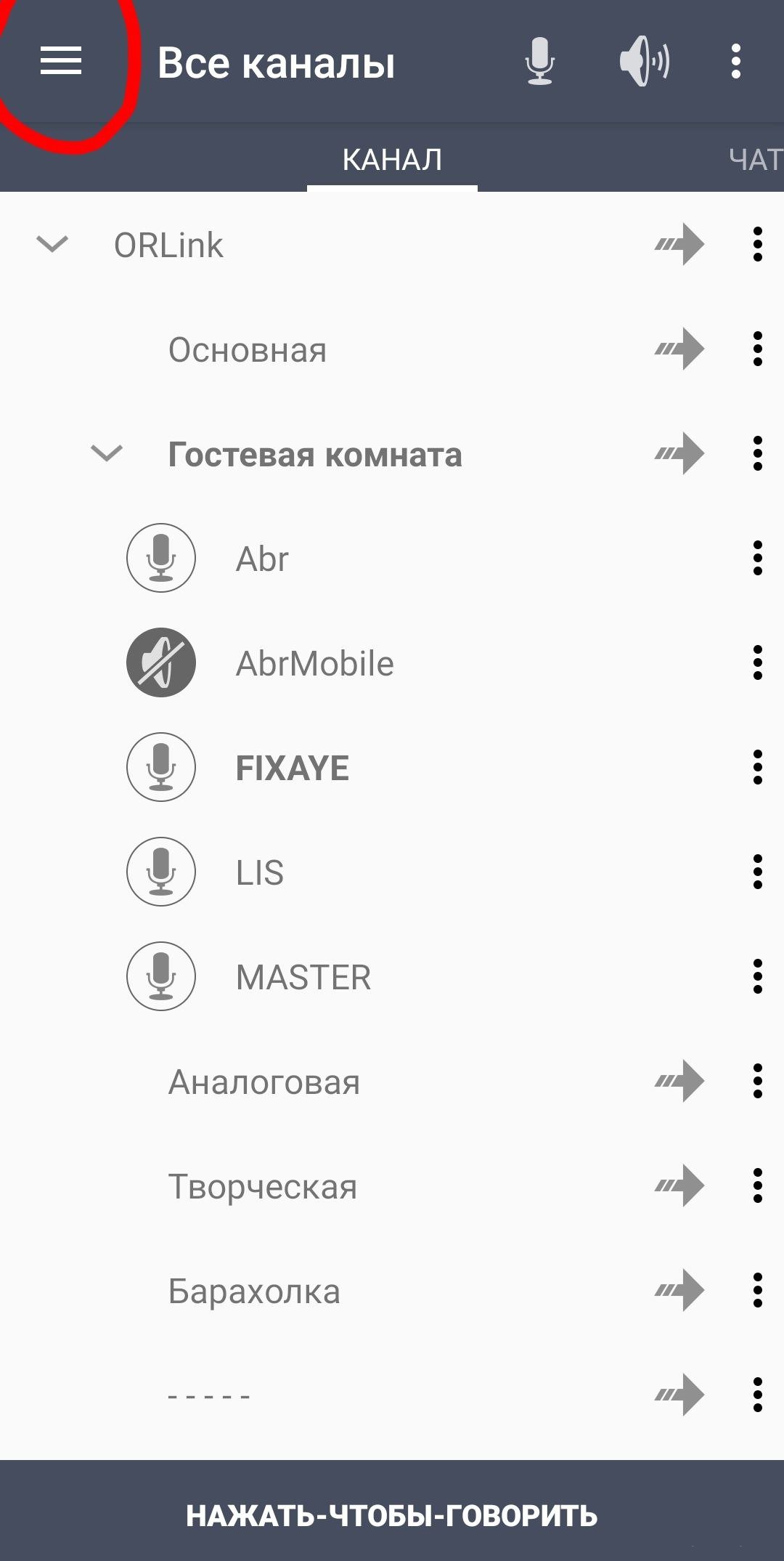This screenshot has height=1561, width=784.
Task: Join the Аналоговая channel via its arrow
Action: point(679,1082)
